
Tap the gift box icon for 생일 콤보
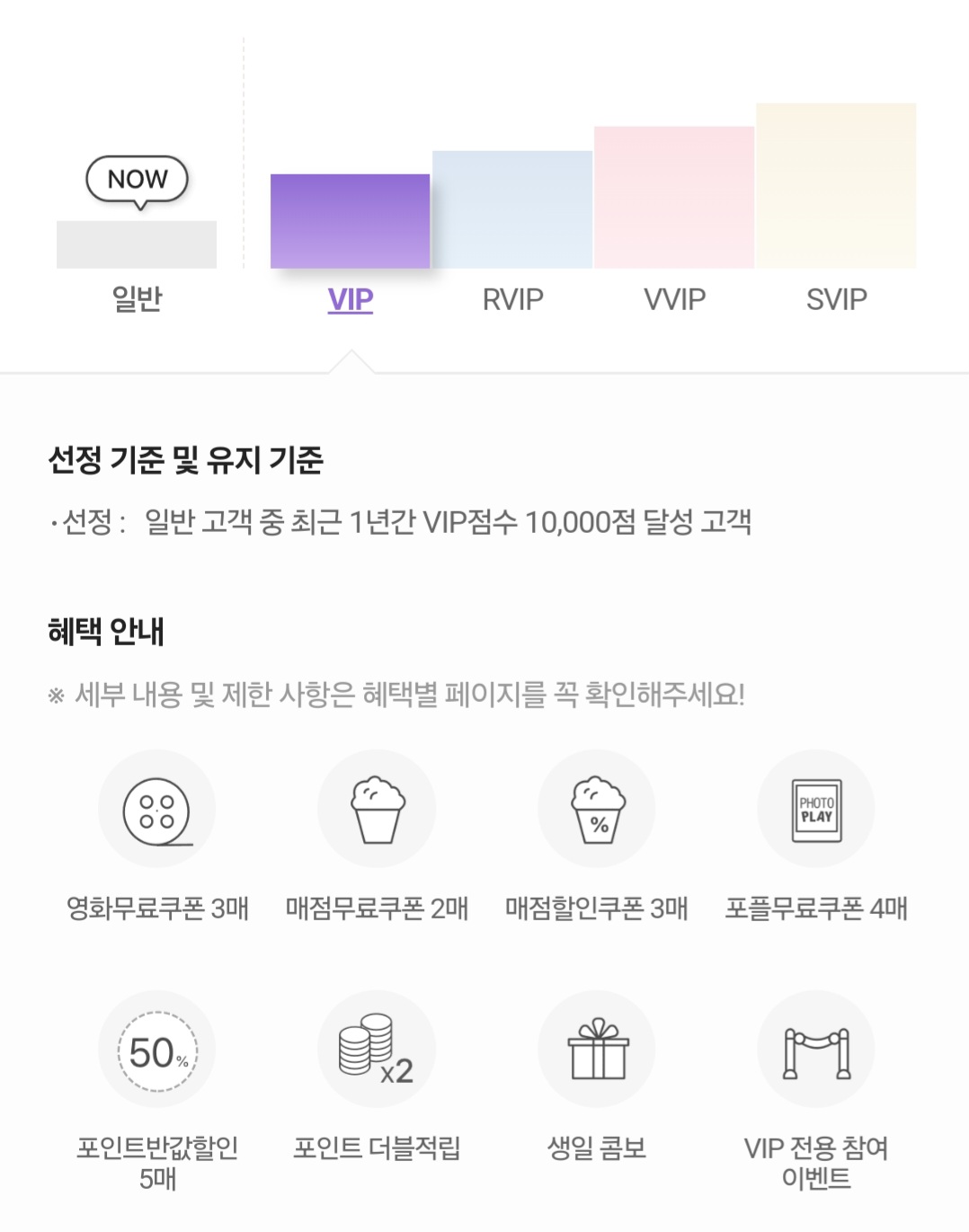597,1048
